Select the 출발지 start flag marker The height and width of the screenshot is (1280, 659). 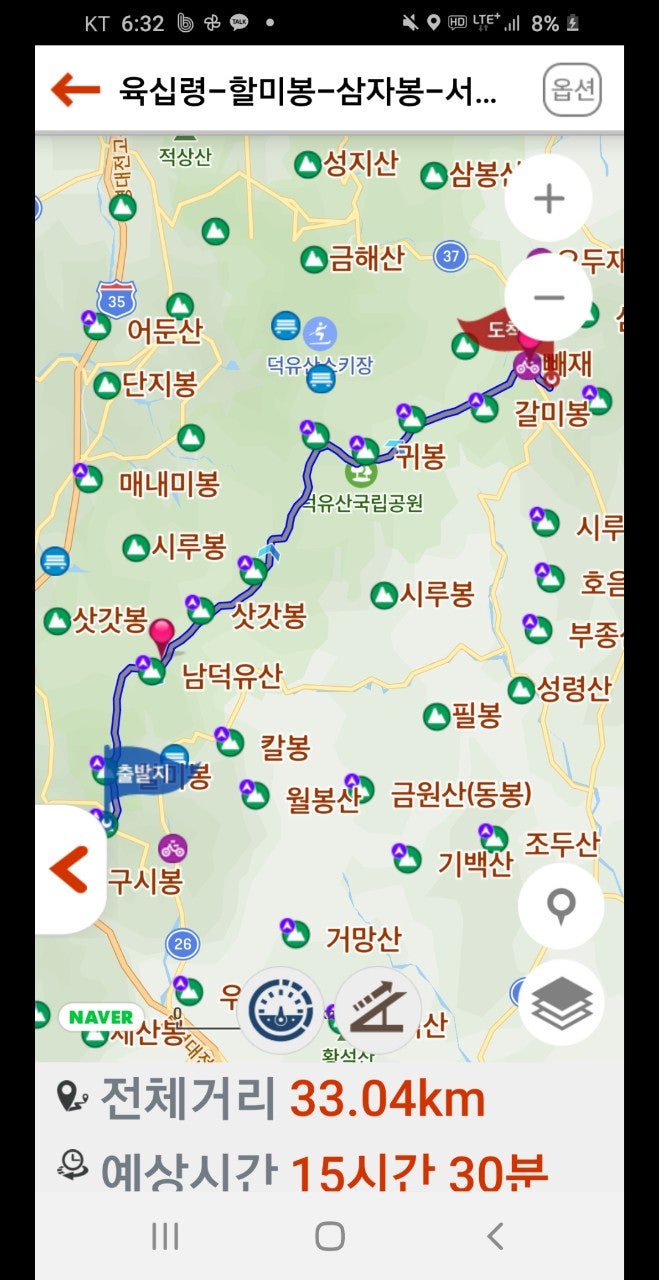(x=140, y=772)
